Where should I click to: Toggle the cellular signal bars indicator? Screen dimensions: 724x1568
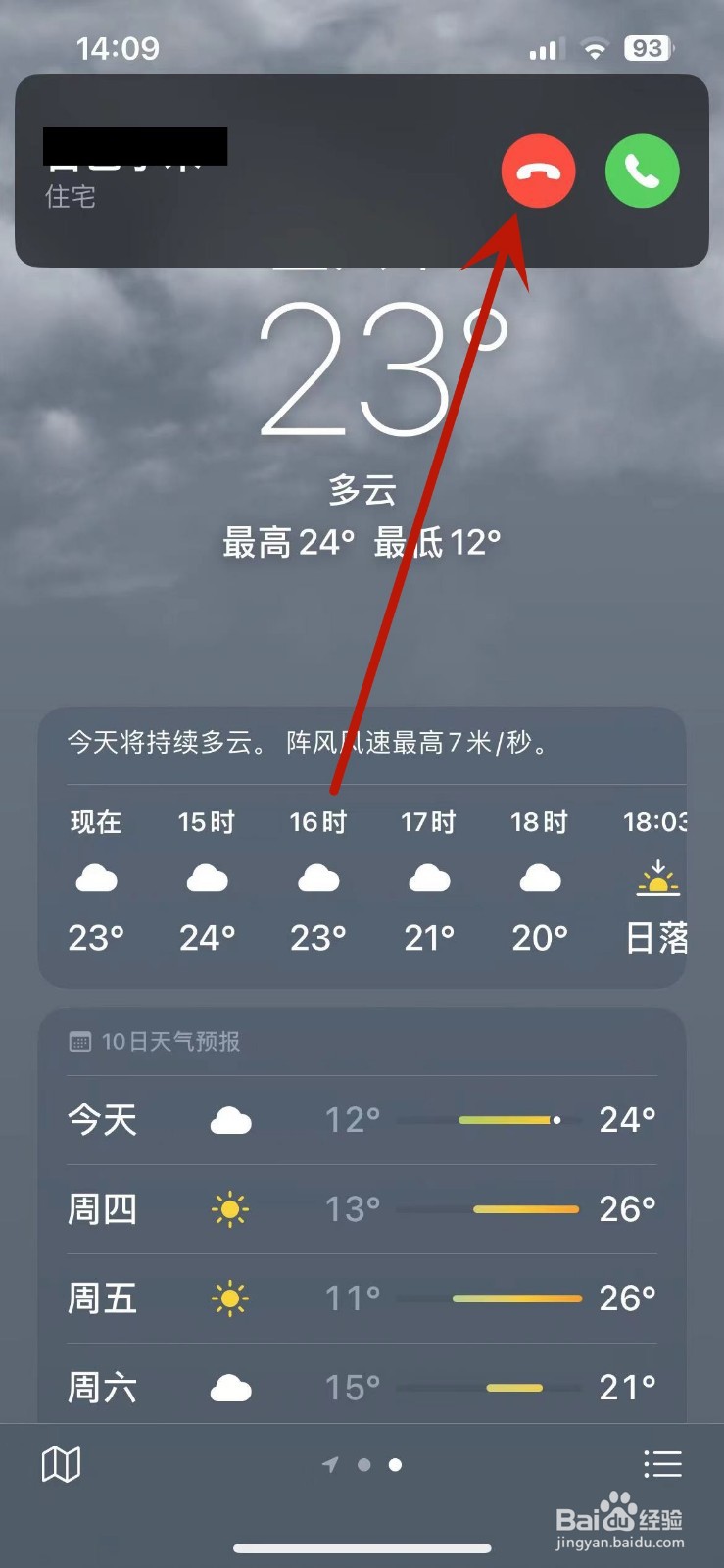544,47
